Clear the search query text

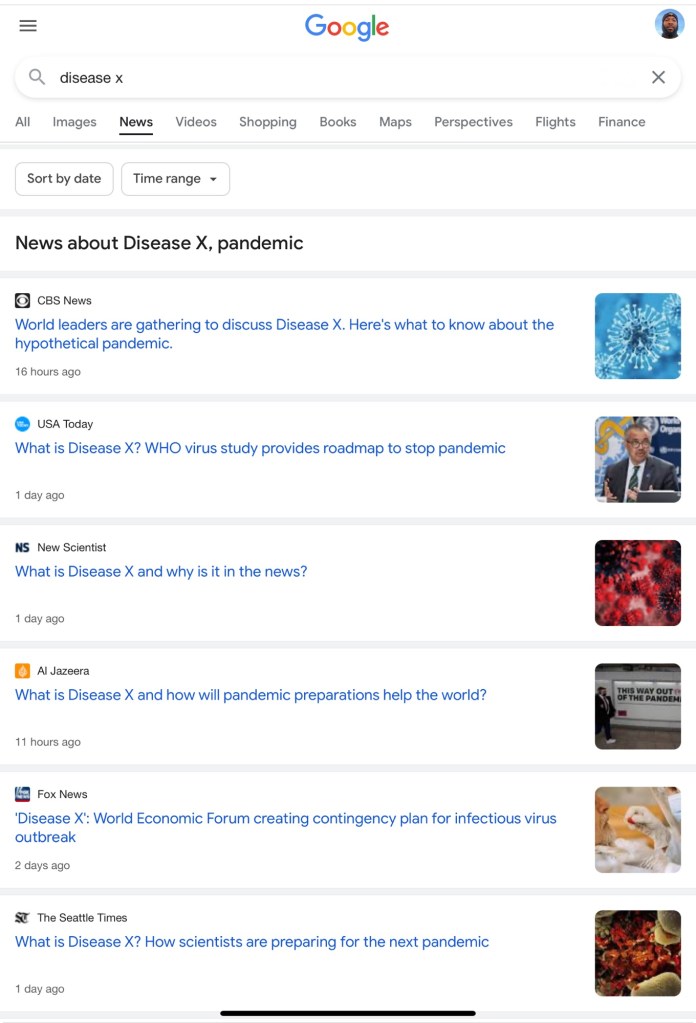pyautogui.click(x=658, y=77)
